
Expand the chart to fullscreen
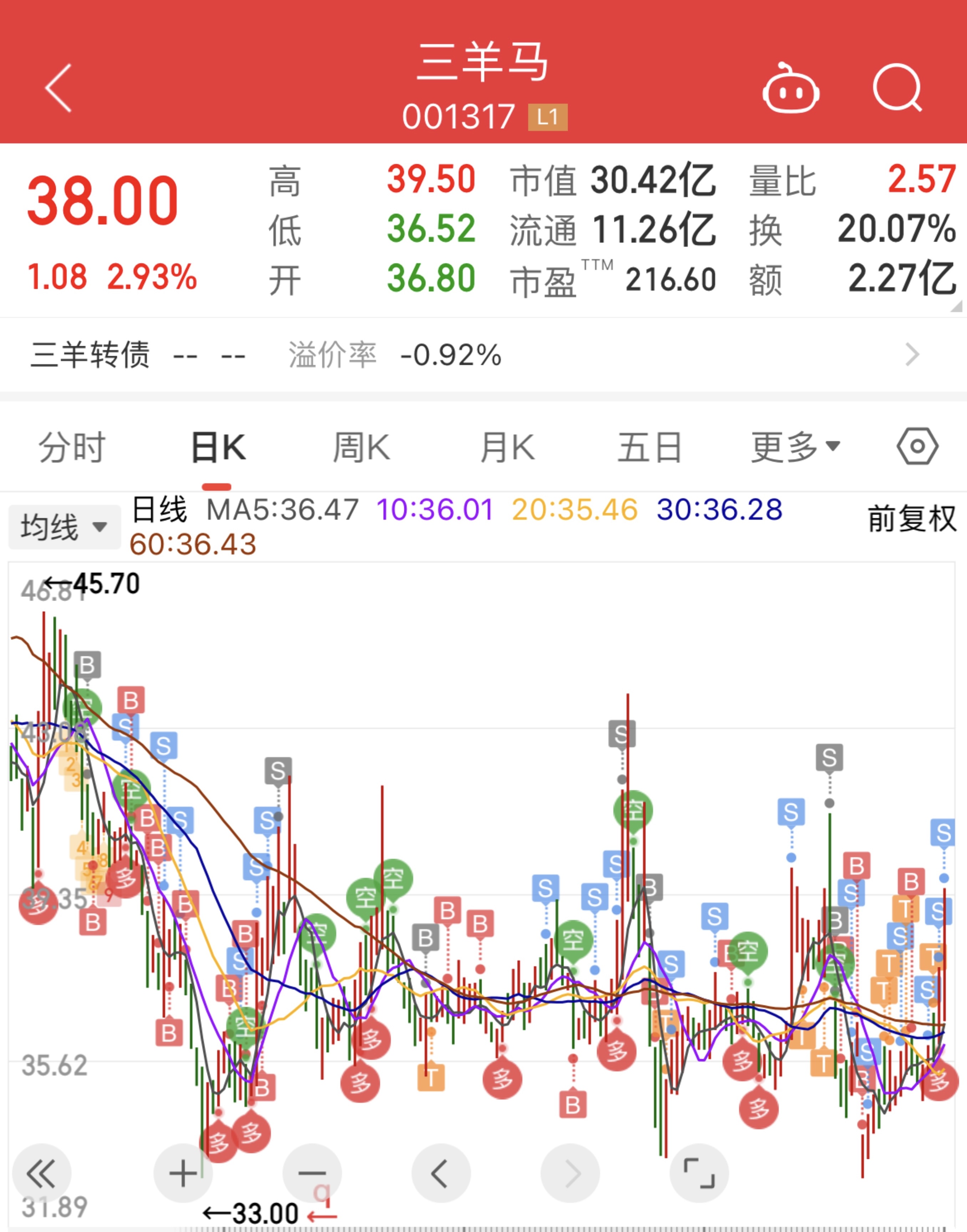(699, 1173)
